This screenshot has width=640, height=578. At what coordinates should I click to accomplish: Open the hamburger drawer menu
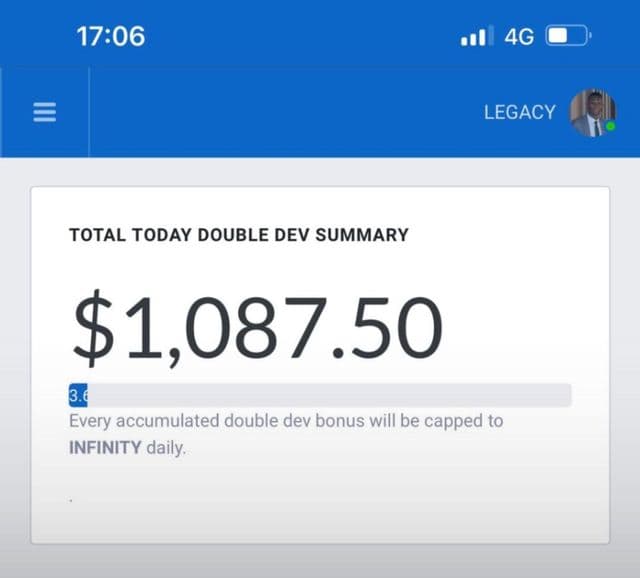[x=44, y=113]
